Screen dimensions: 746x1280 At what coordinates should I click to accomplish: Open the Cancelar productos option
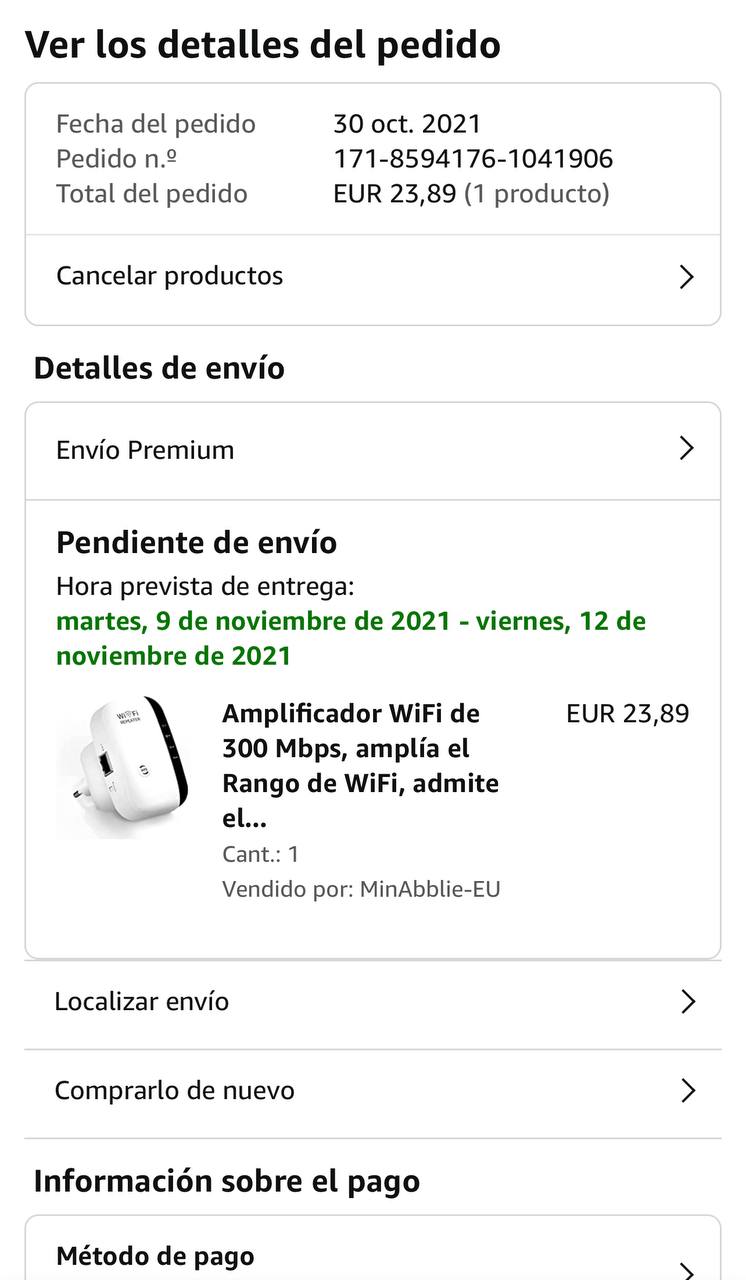coord(372,277)
